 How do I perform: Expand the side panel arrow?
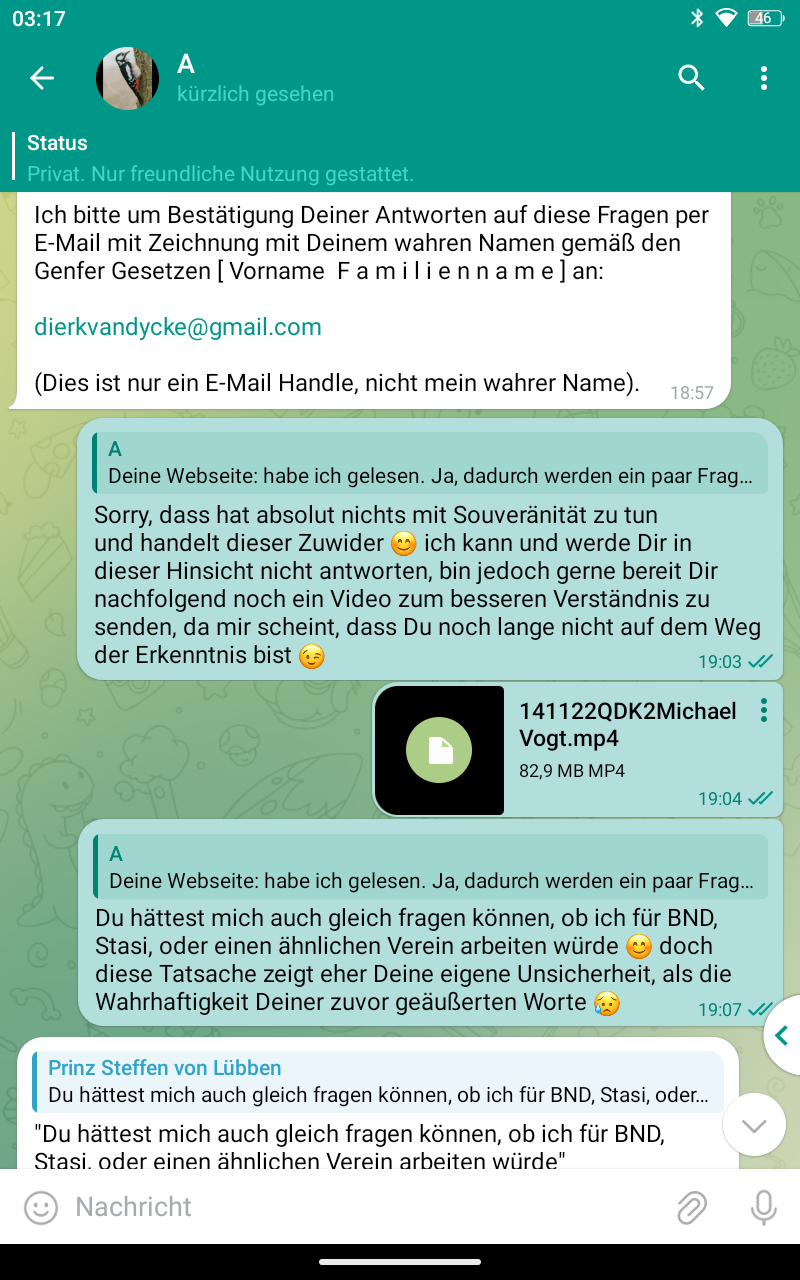[x=781, y=1036]
